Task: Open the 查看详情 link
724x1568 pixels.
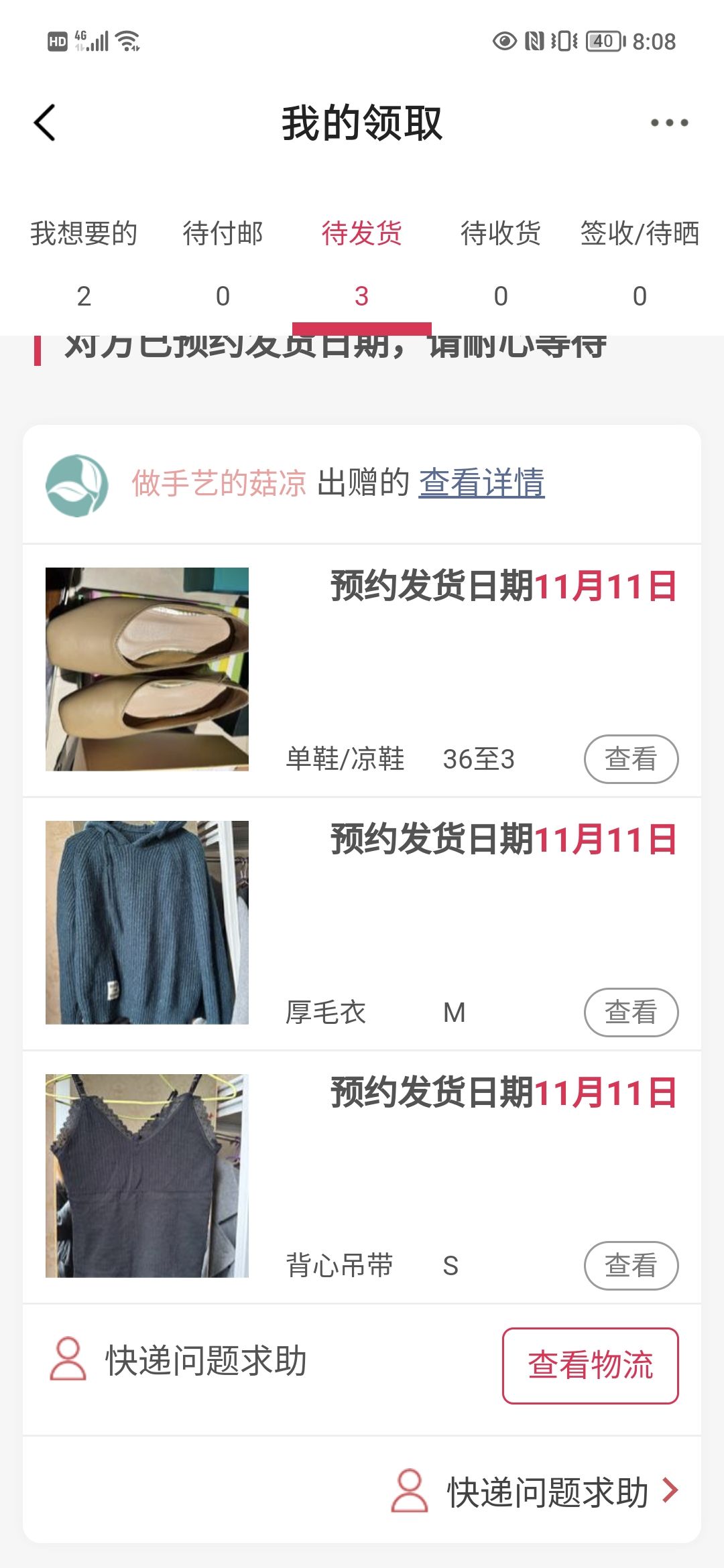Action: (481, 483)
